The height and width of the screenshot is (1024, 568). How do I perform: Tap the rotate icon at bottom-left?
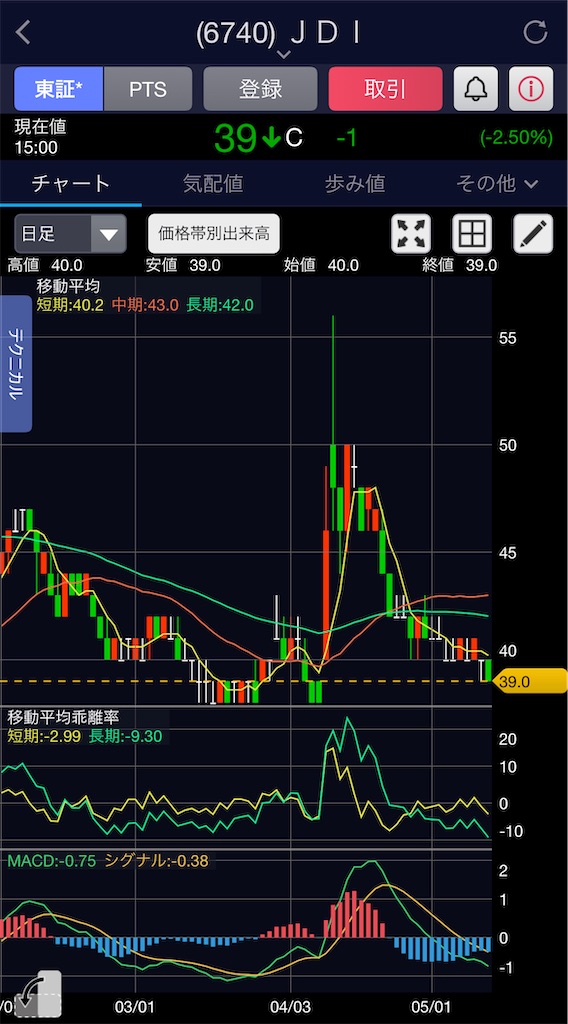[x=37, y=995]
